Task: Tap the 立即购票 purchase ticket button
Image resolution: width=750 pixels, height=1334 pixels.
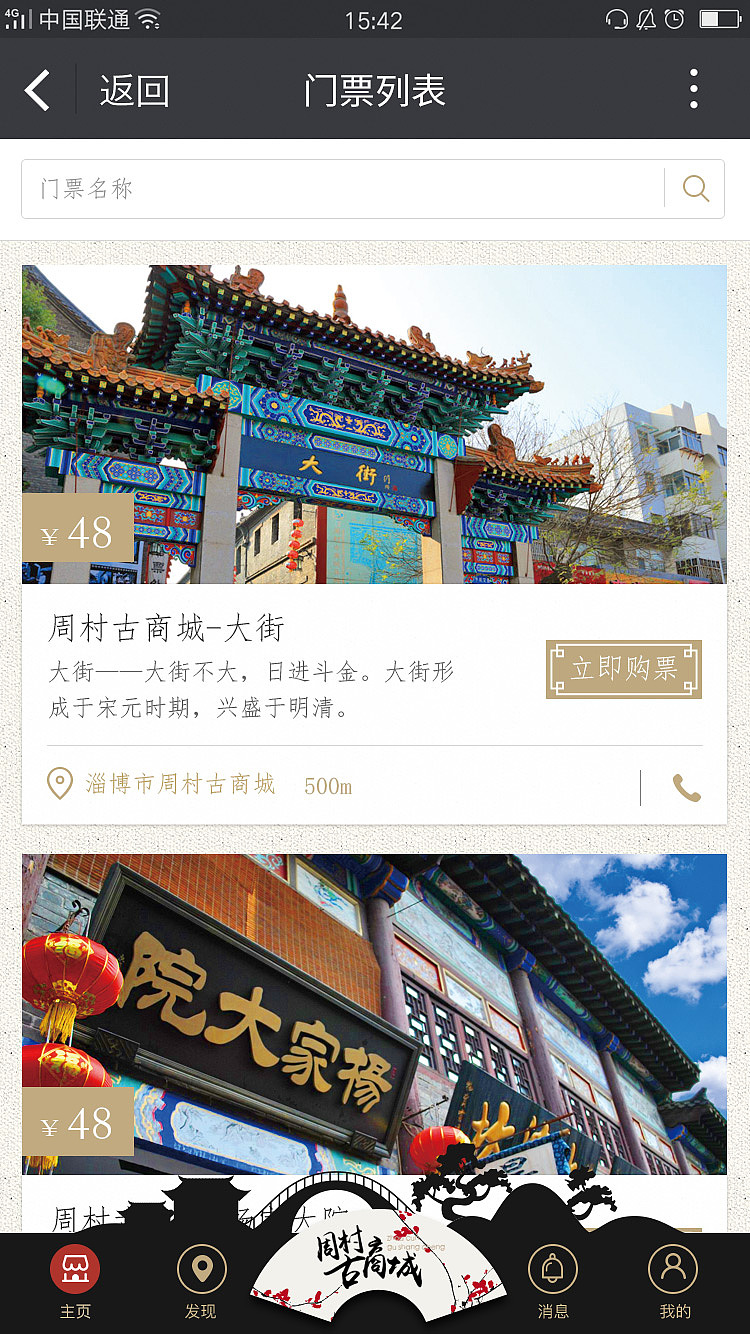Action: (x=624, y=668)
